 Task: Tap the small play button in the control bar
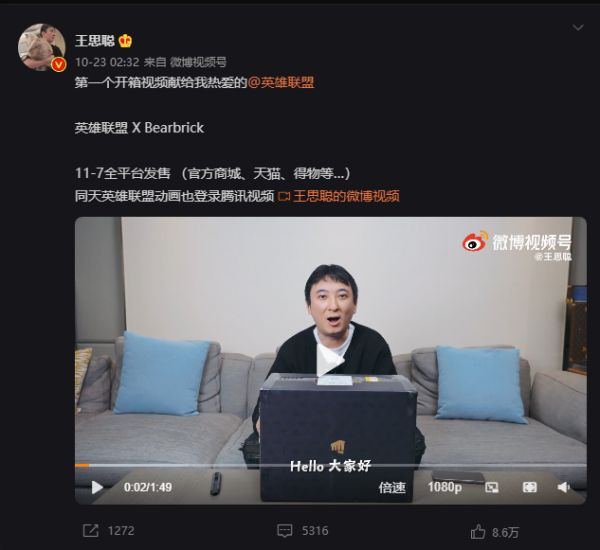click(97, 487)
